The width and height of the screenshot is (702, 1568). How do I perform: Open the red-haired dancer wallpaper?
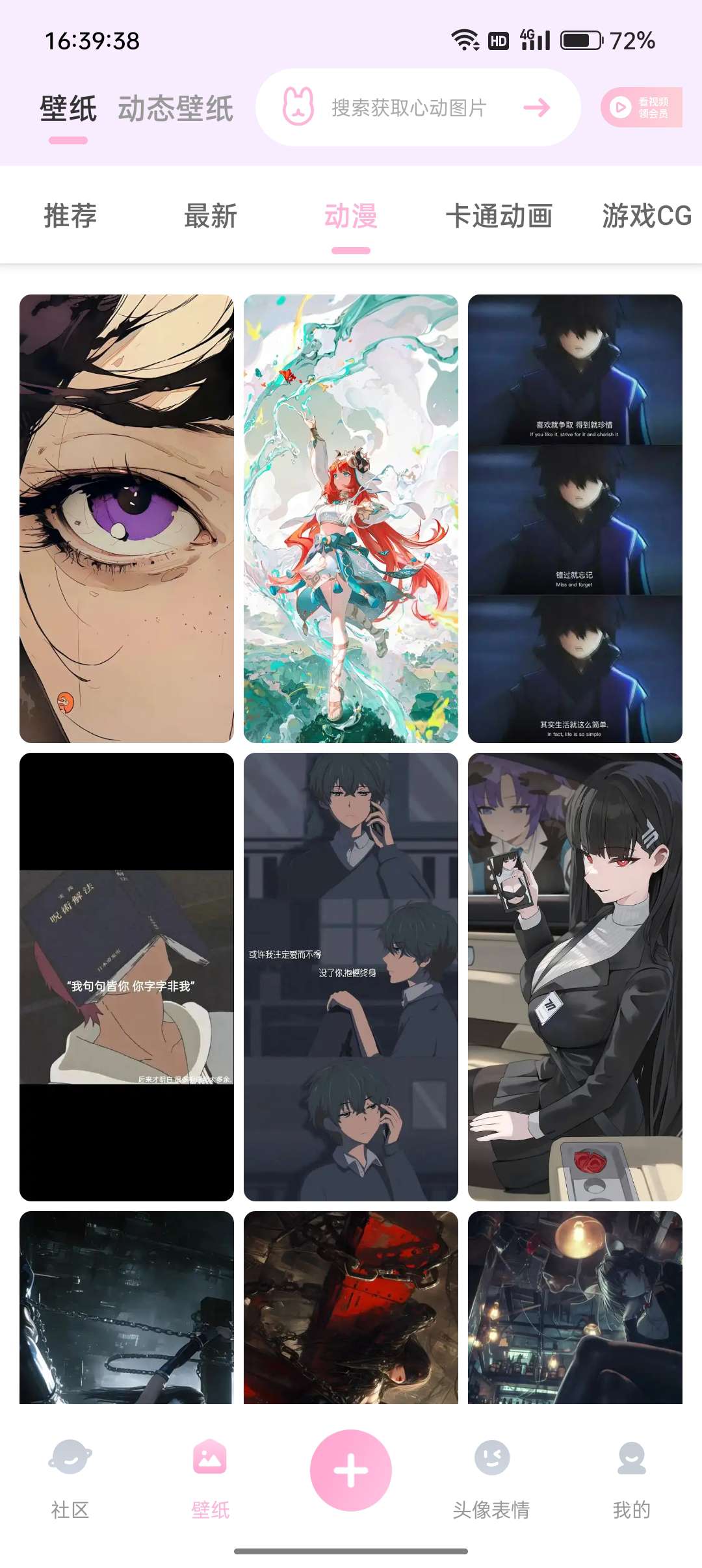click(x=351, y=518)
